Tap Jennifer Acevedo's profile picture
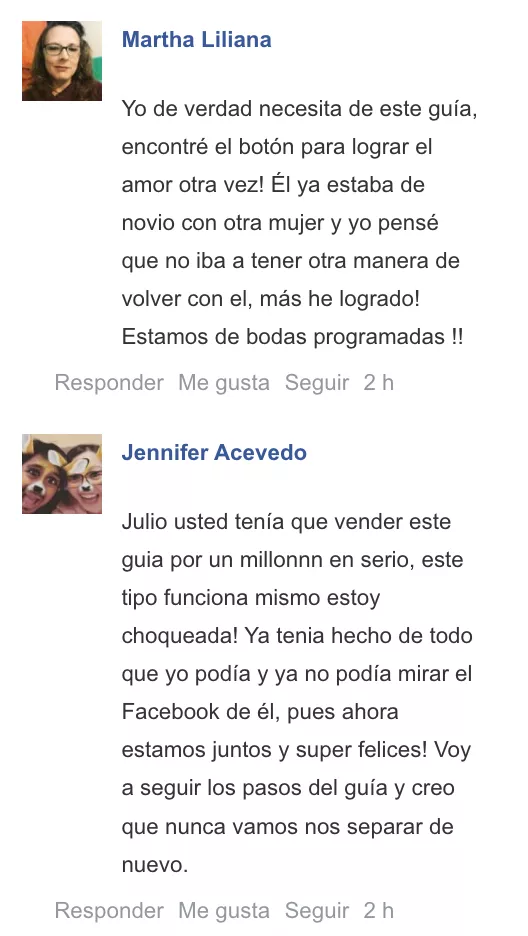The height and width of the screenshot is (936, 528). click(x=62, y=474)
